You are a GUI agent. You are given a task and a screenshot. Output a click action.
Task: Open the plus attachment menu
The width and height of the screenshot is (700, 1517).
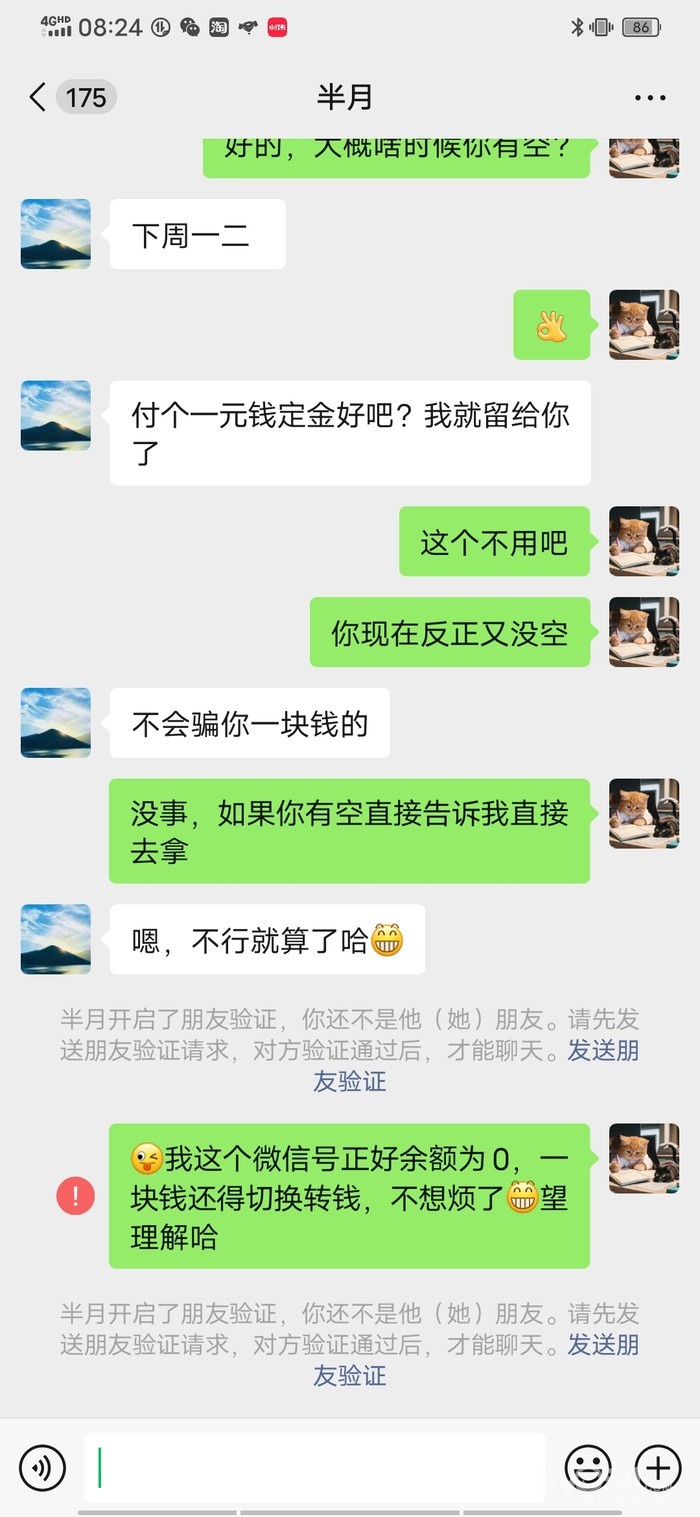point(657,1468)
